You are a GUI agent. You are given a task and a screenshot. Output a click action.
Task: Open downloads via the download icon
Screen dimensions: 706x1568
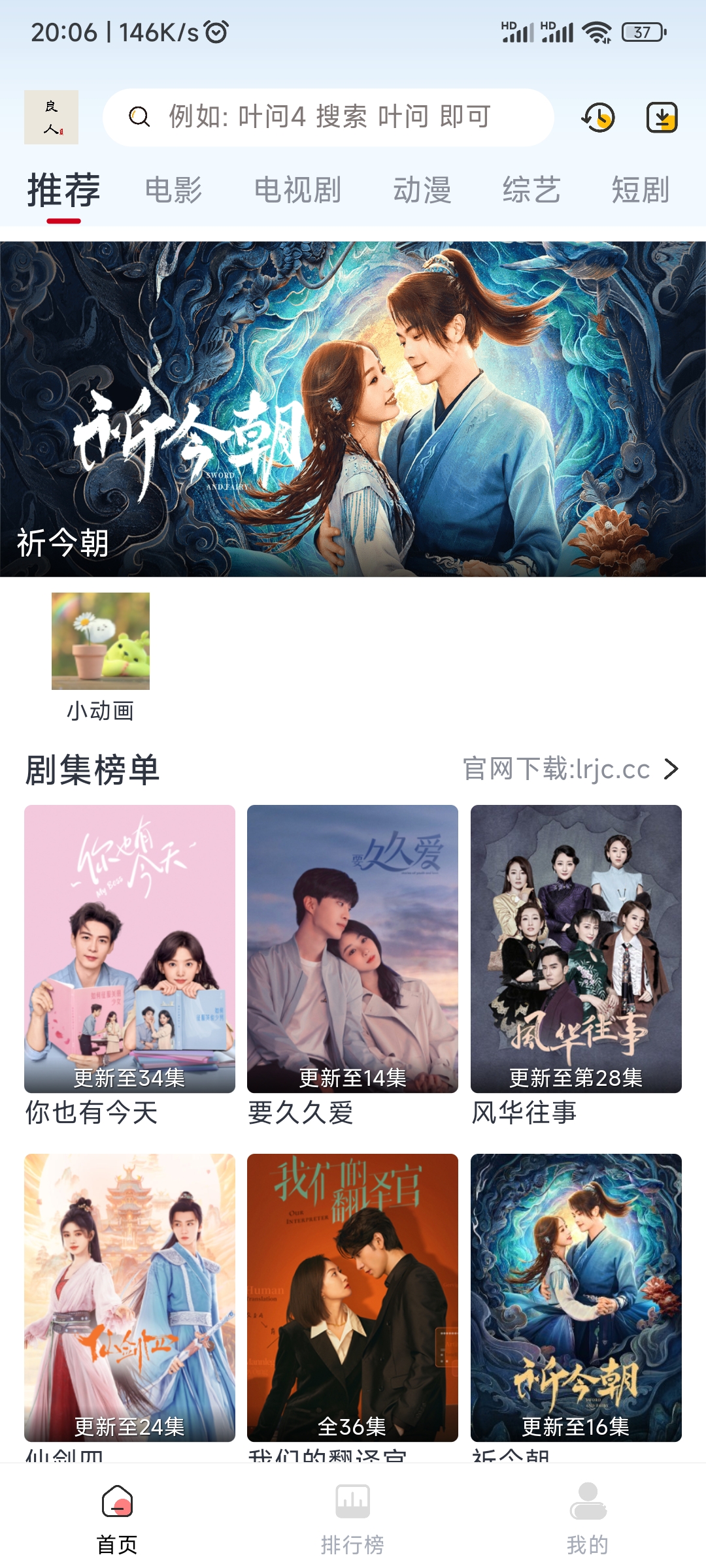pyautogui.click(x=663, y=118)
